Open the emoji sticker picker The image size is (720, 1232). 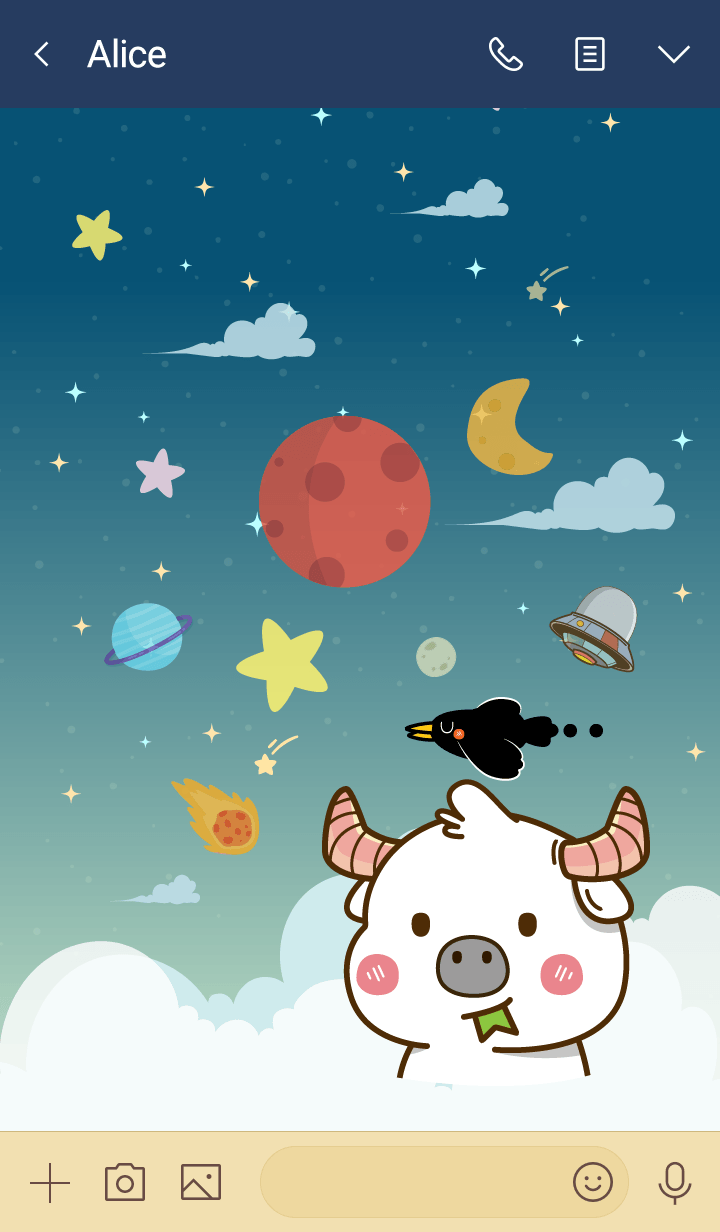click(x=592, y=1182)
